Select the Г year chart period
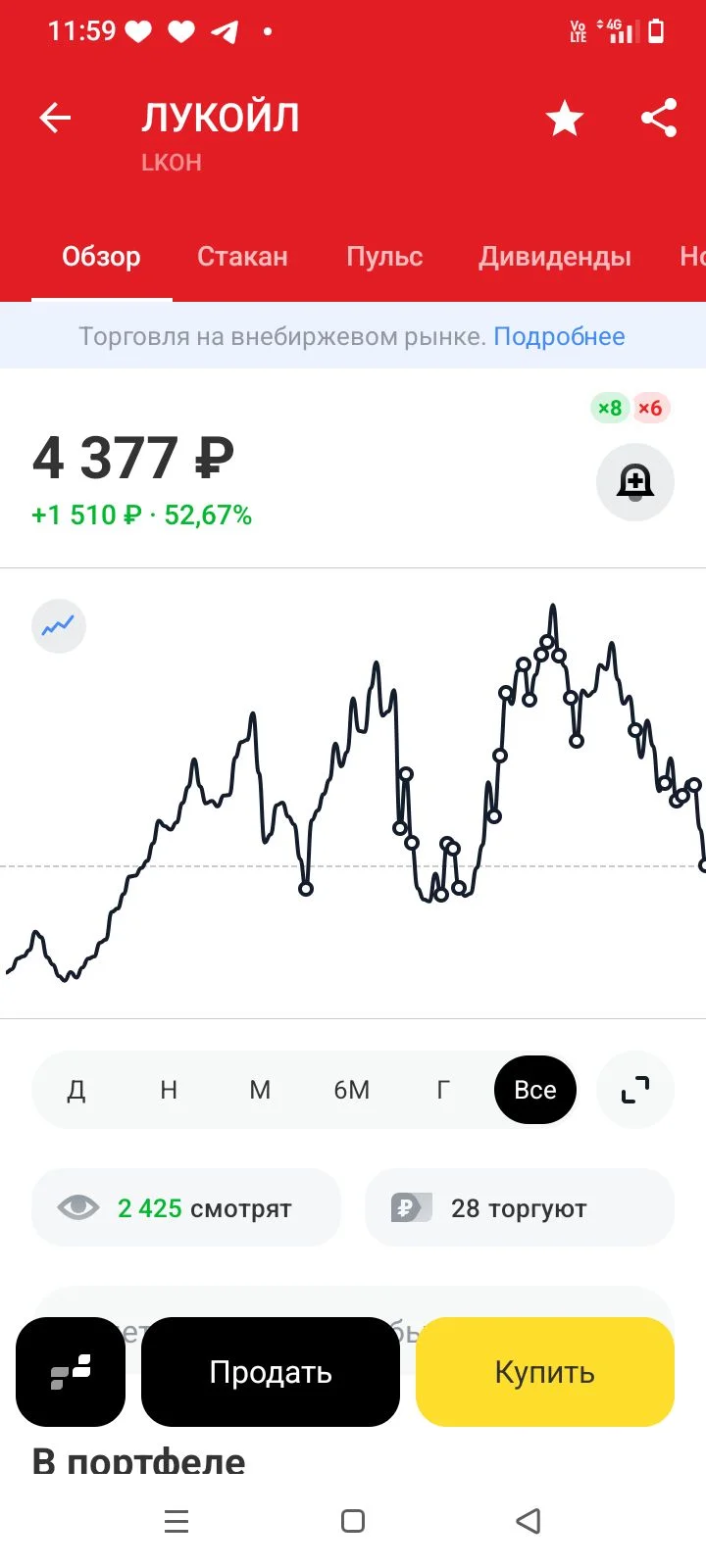This screenshot has height=1568, width=706. coord(443,1090)
